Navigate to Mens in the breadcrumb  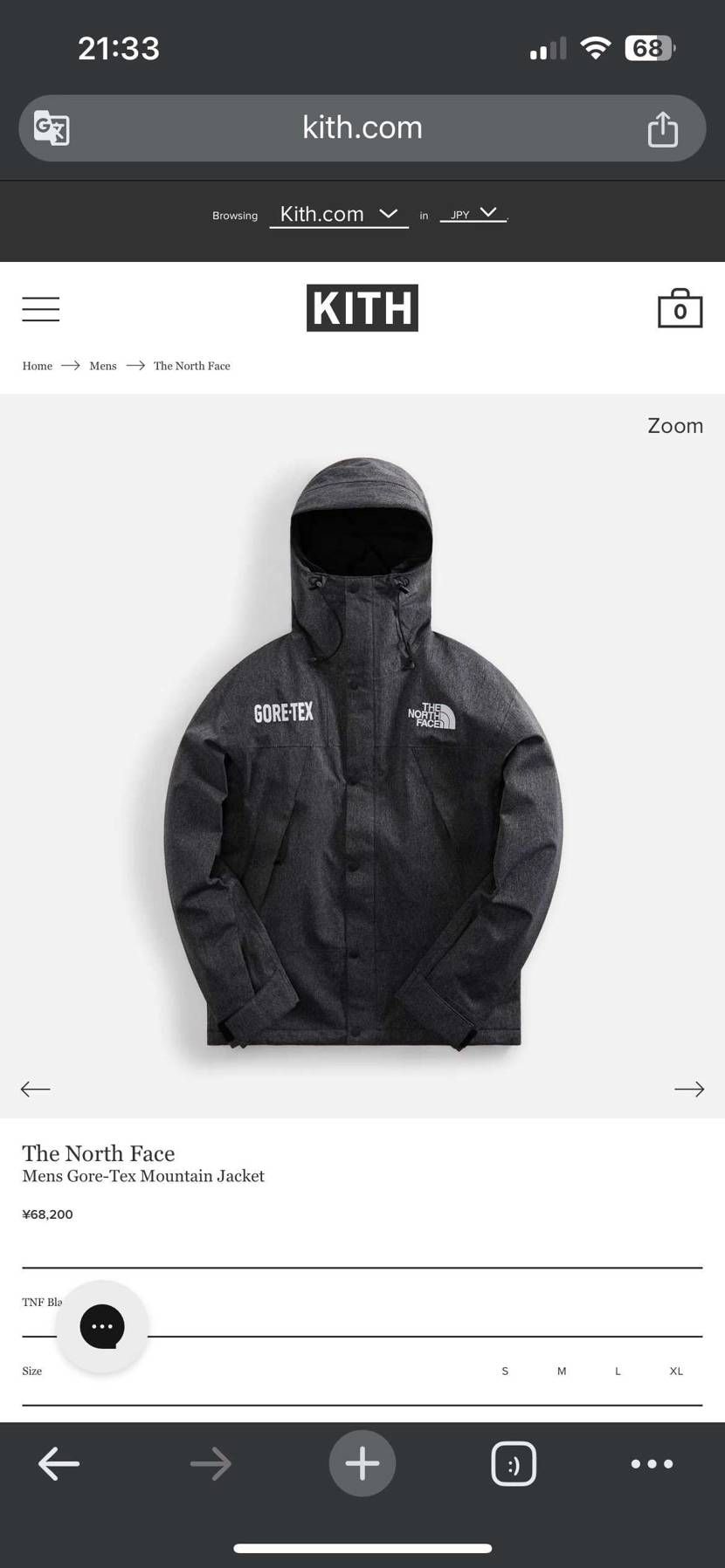(102, 366)
